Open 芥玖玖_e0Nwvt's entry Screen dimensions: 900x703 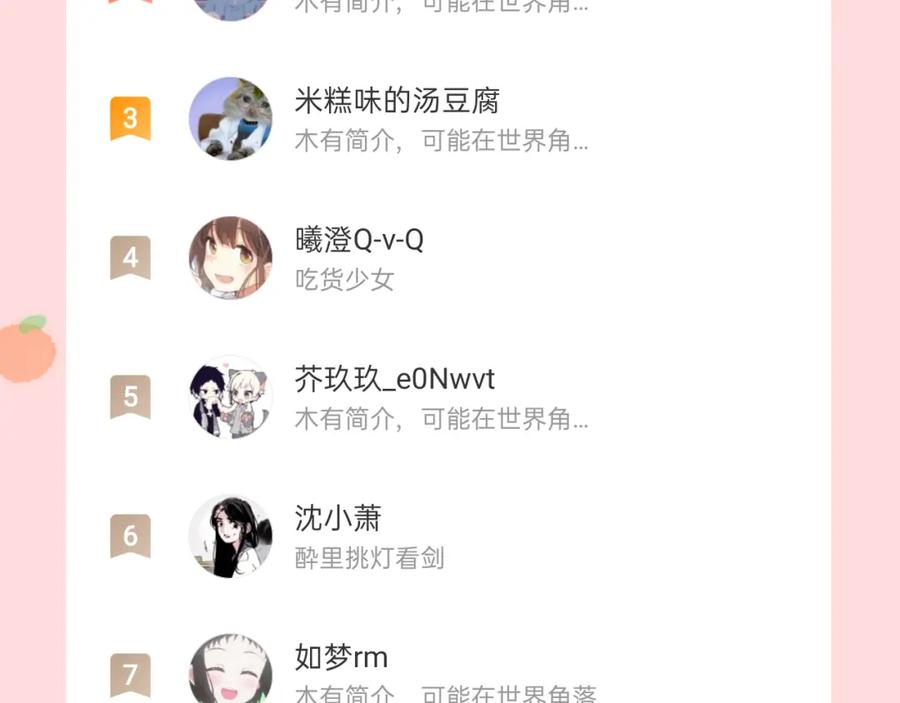click(448, 397)
